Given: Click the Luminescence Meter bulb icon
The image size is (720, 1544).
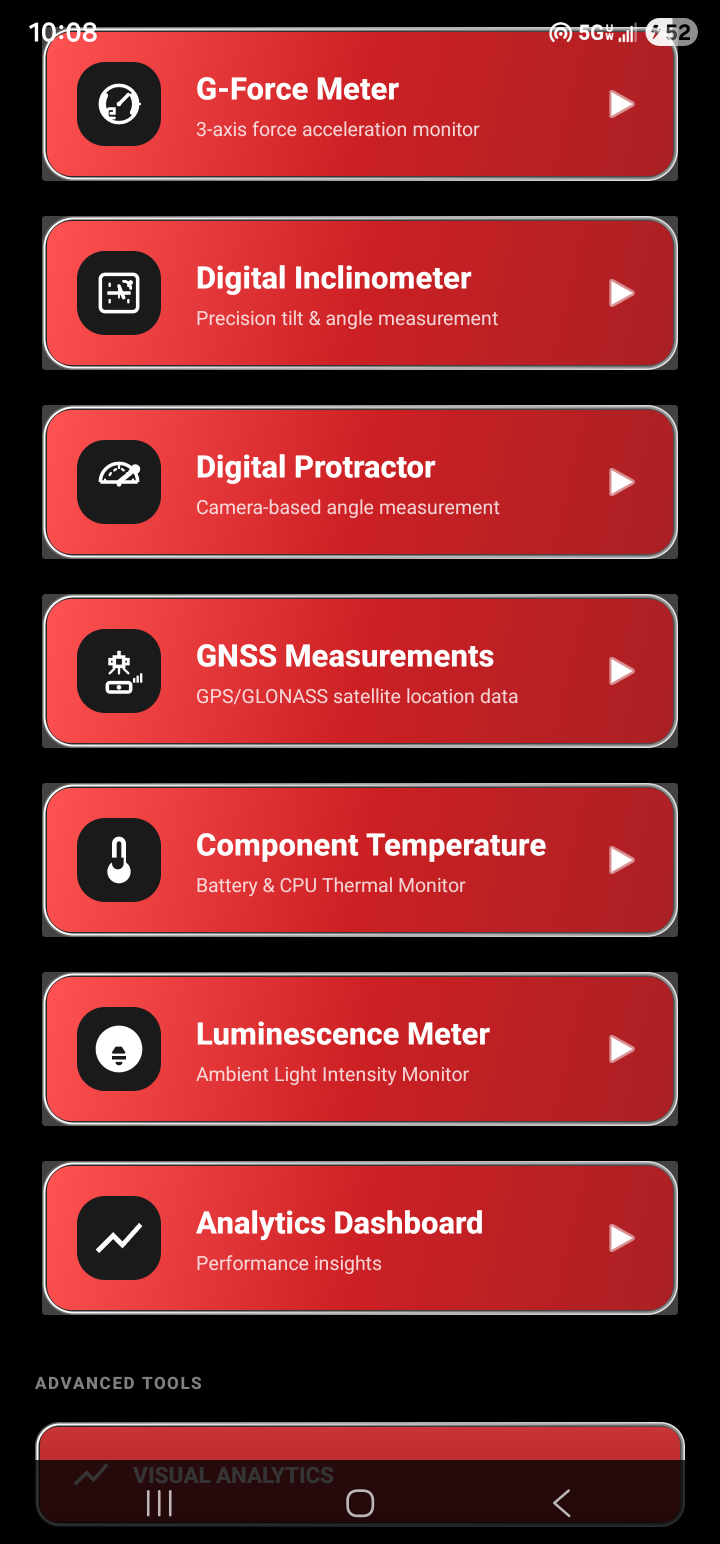Looking at the screenshot, I should click(119, 1049).
